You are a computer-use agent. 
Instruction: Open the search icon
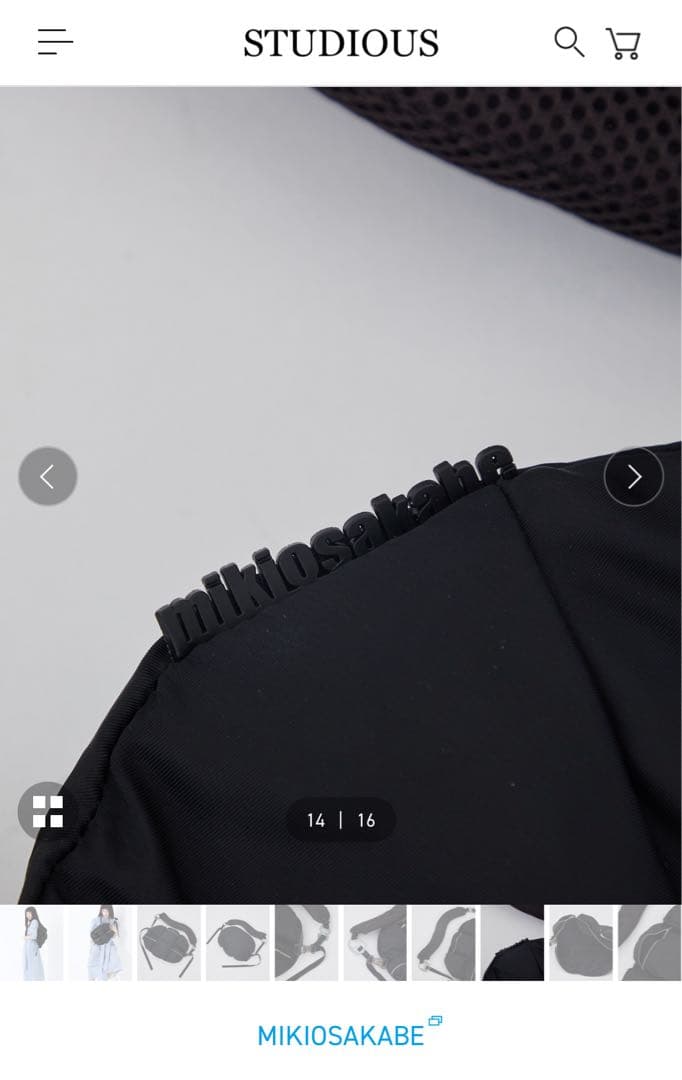point(569,42)
